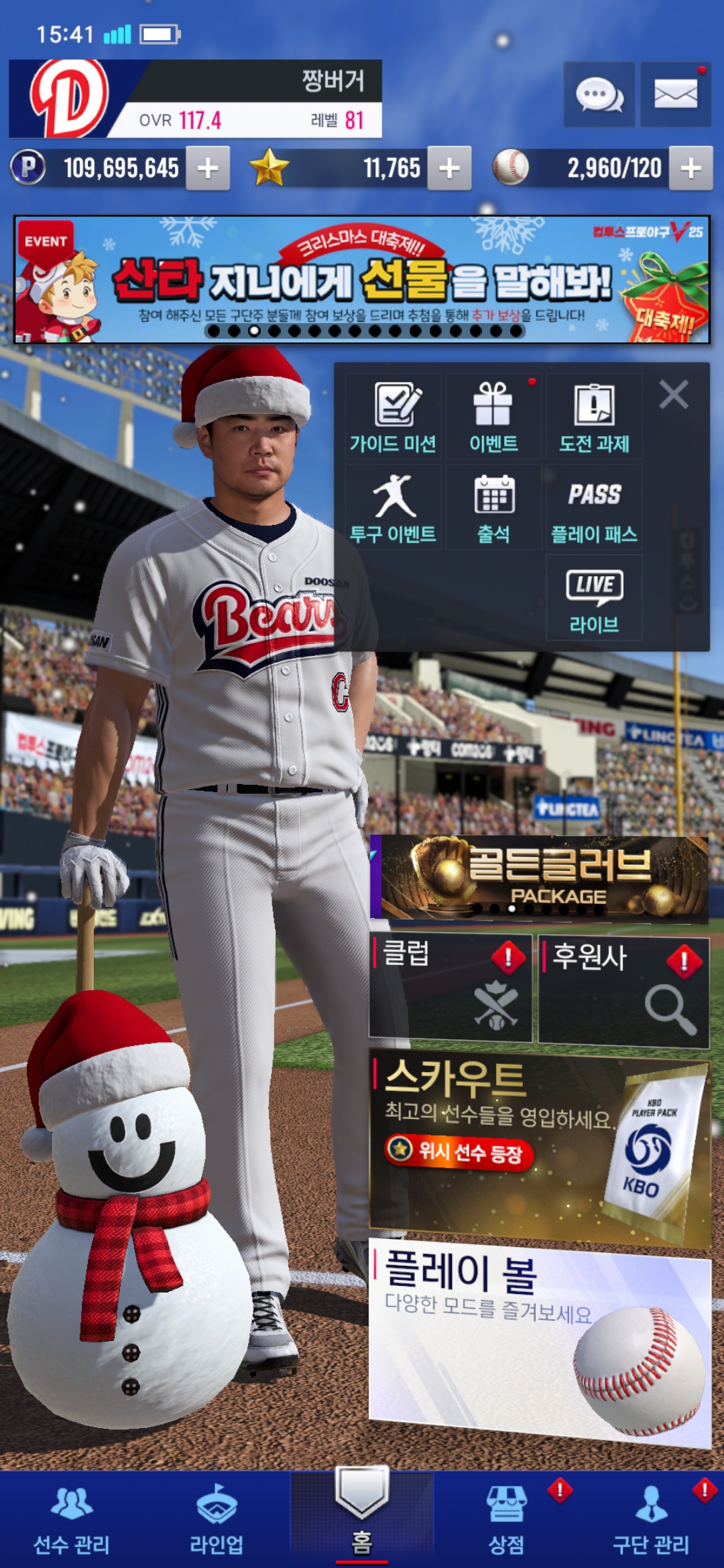Open the 후원사 sponsor card
The height and width of the screenshot is (1568, 724).
point(623,992)
